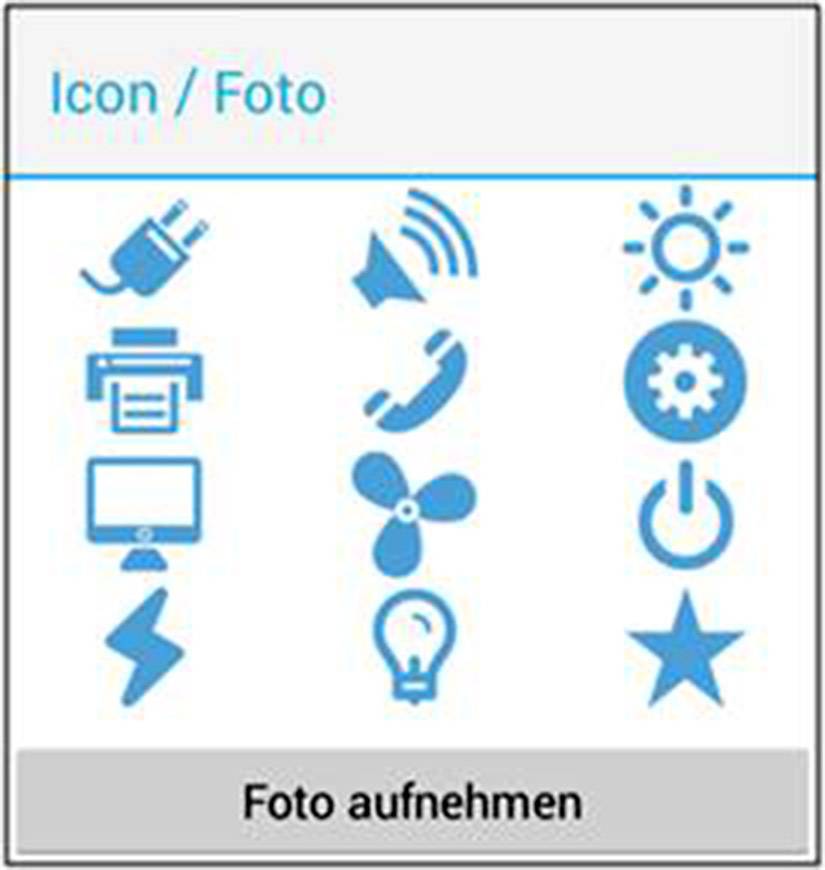The width and height of the screenshot is (825, 870).
Task: Choose the telephone handset icon
Action: pyautogui.click(x=415, y=380)
